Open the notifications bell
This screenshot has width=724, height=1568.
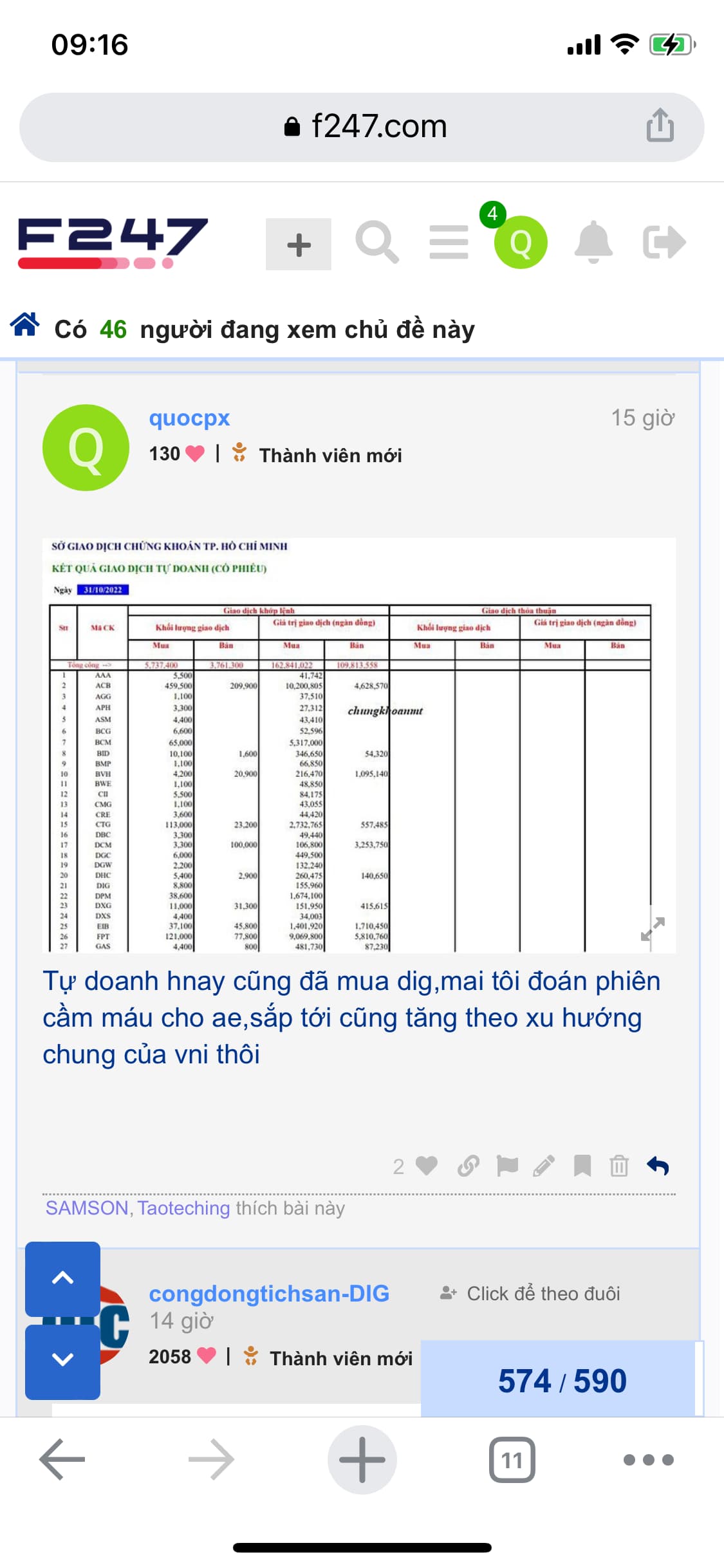[x=593, y=243]
